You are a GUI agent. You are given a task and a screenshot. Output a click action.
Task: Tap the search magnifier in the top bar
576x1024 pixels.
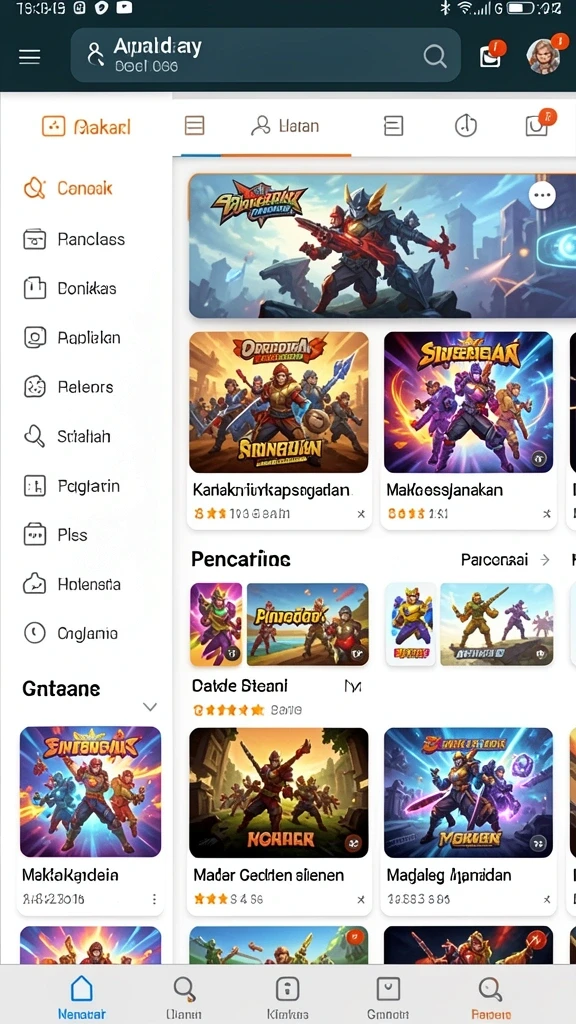tap(434, 56)
